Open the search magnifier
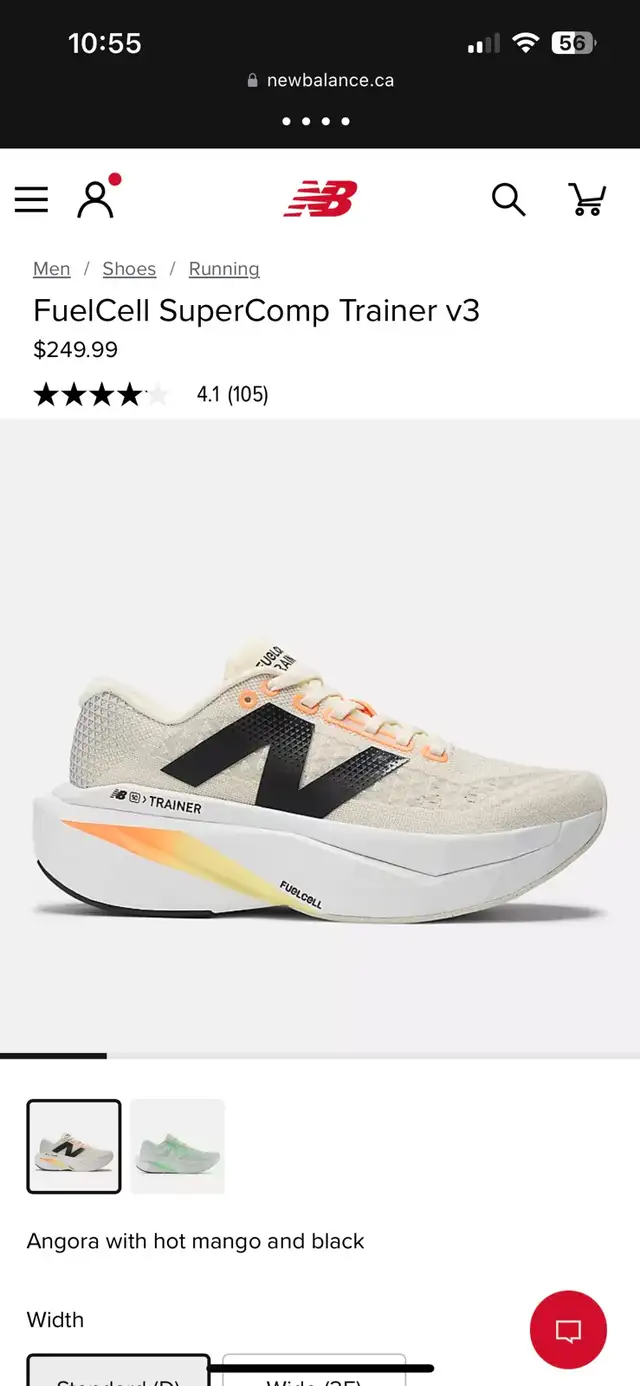 [508, 200]
